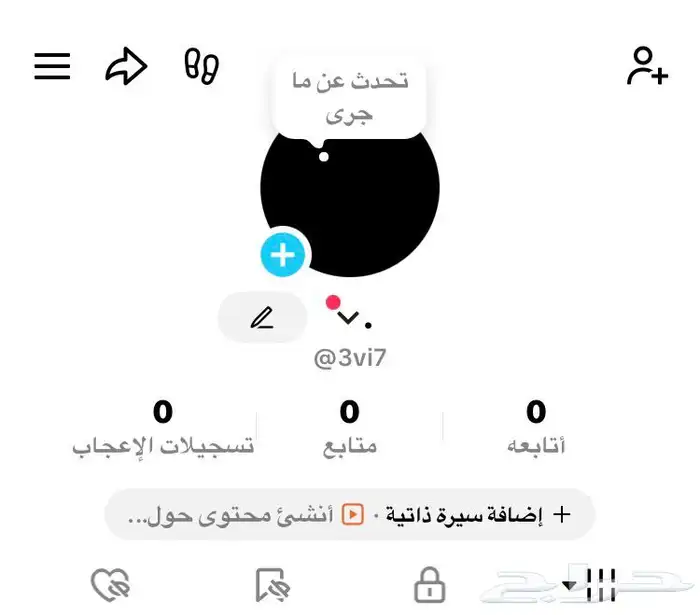Switch to the private lock tab
Image resolution: width=700 pixels, height=615 pixels.
[x=430, y=585]
